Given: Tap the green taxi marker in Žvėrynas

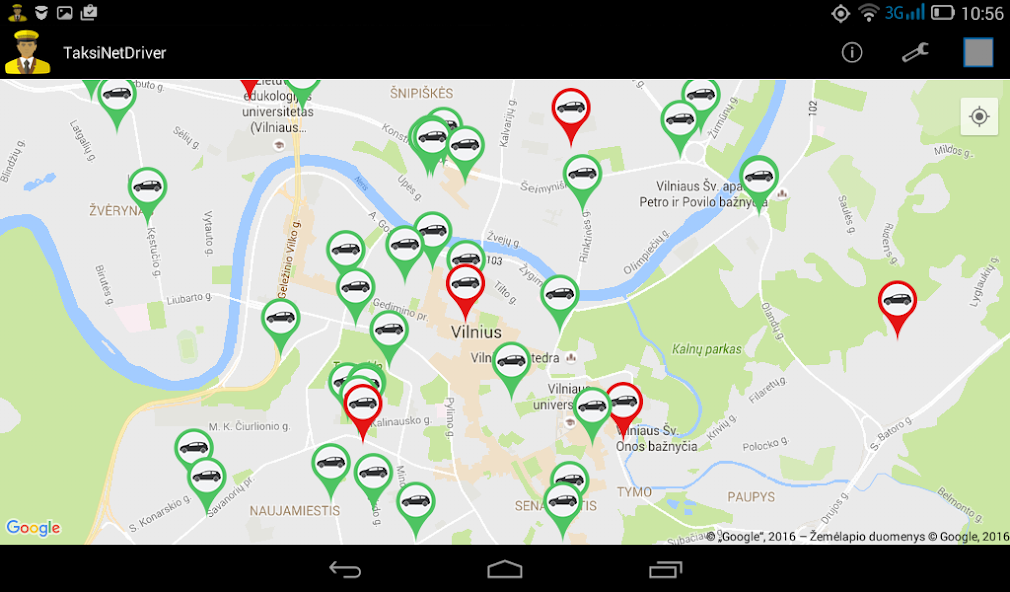Looking at the screenshot, I should (x=147, y=187).
